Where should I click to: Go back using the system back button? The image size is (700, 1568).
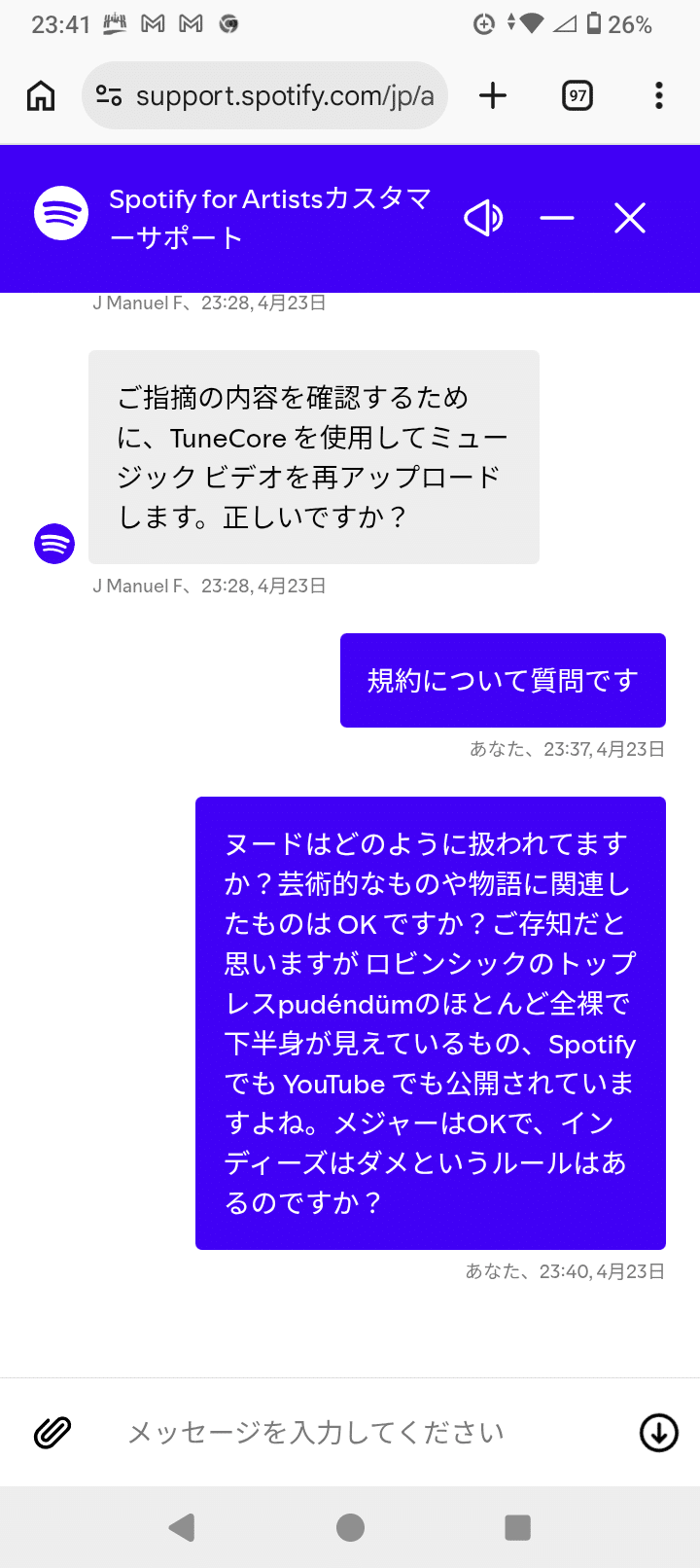pos(182,1527)
